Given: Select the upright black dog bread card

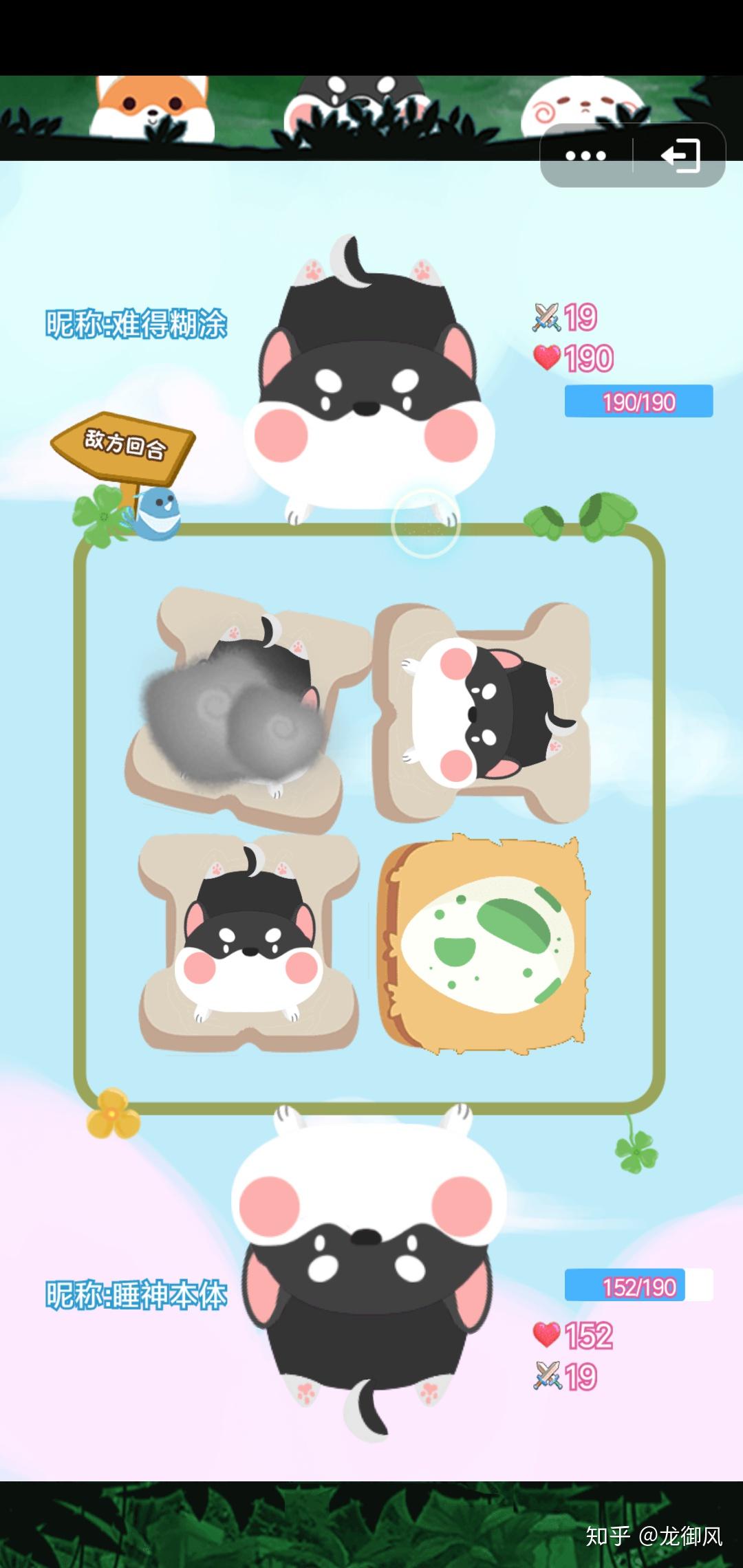Looking at the screenshot, I should point(249,942).
